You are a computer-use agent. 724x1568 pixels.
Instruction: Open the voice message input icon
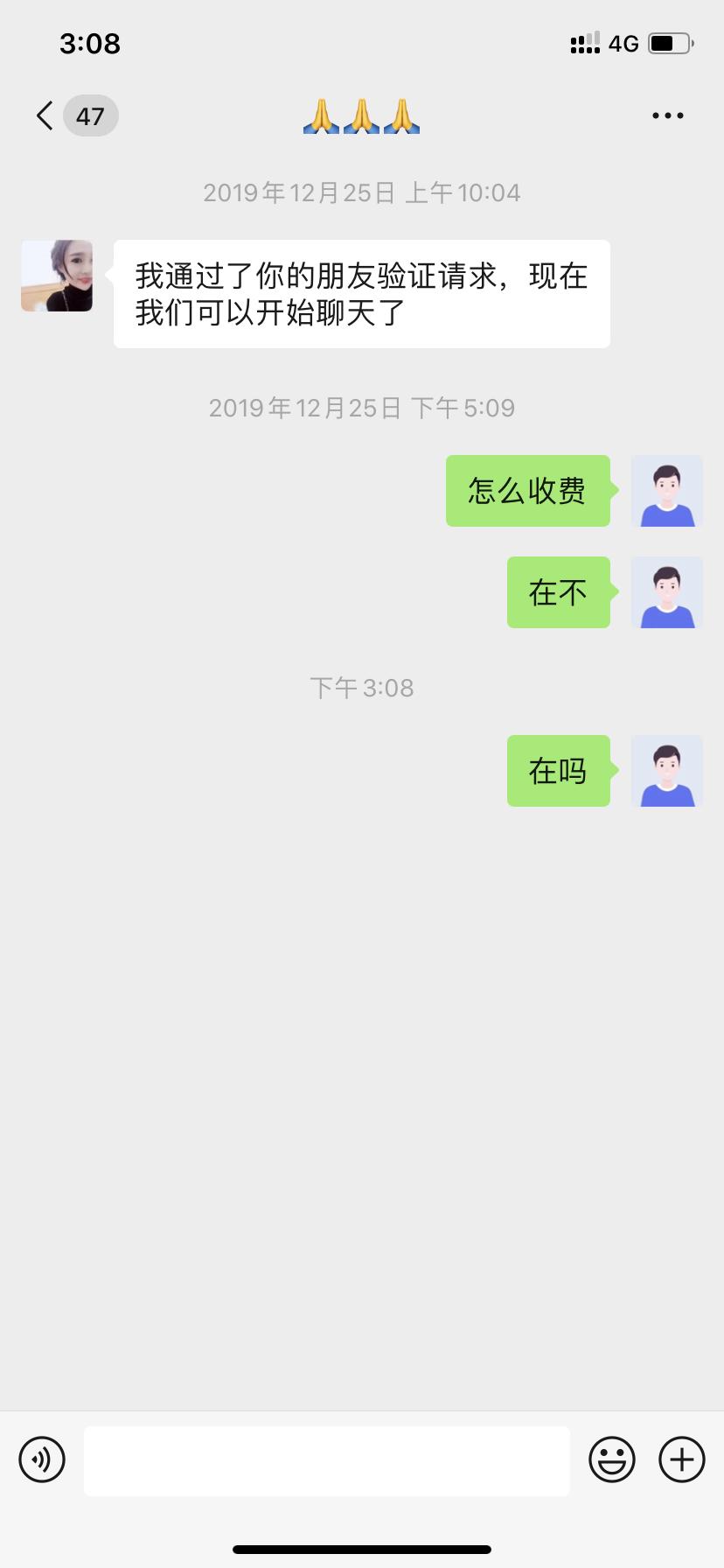pos(40,1459)
